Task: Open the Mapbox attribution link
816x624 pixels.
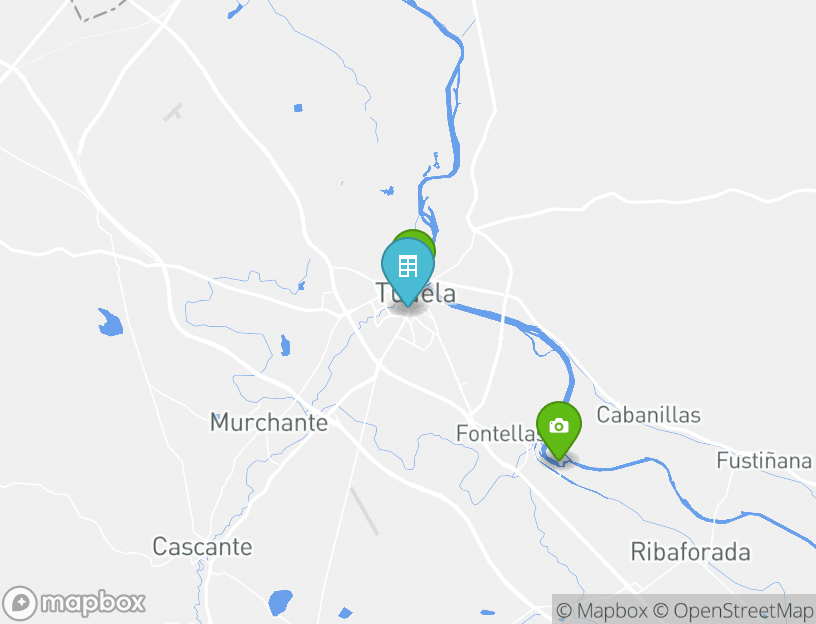Action: 601,610
